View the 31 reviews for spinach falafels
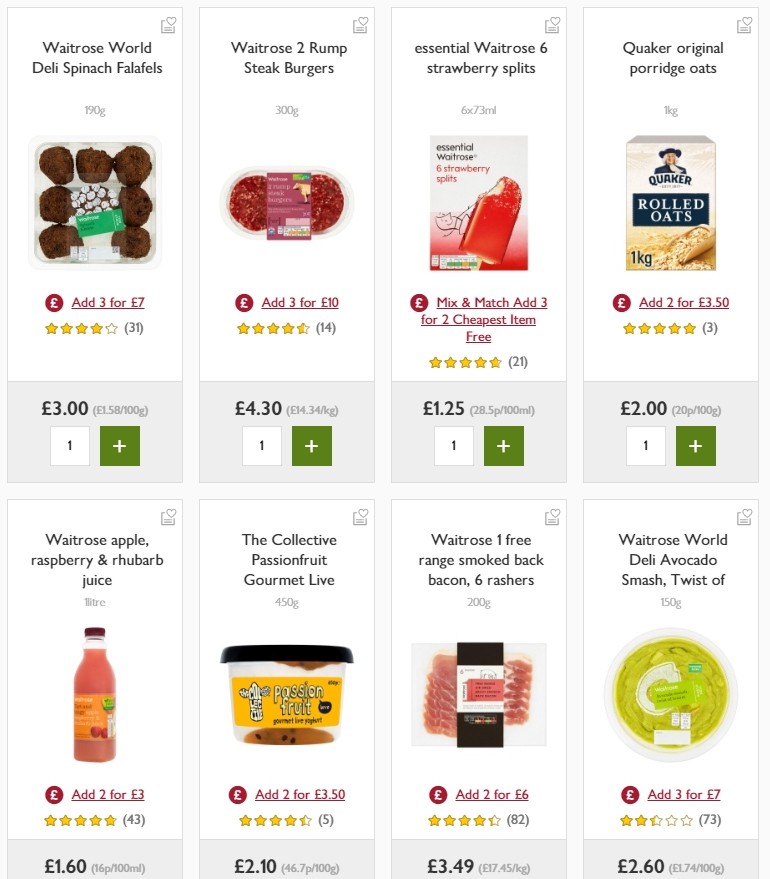Screen dimensions: 770x879 (x=134, y=328)
